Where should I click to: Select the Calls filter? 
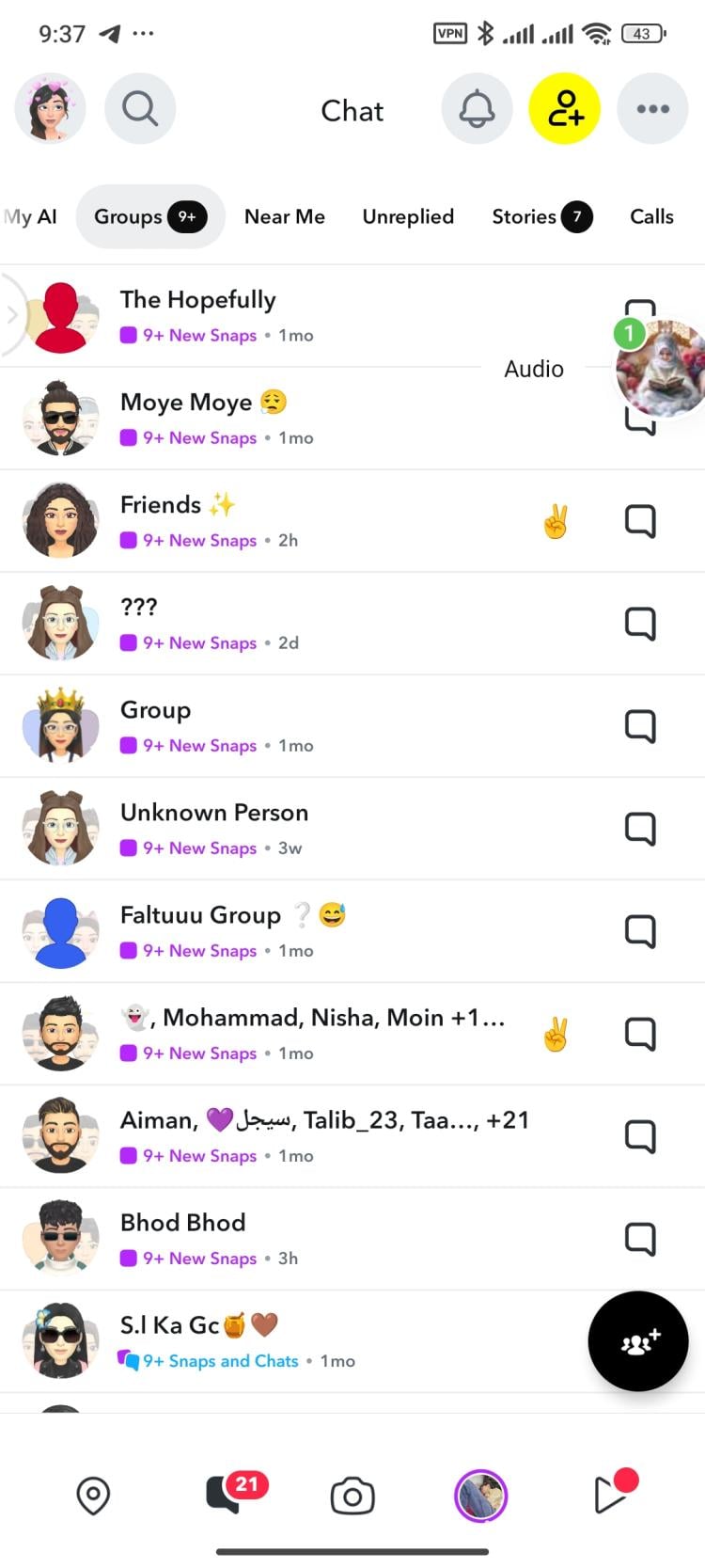tap(651, 216)
